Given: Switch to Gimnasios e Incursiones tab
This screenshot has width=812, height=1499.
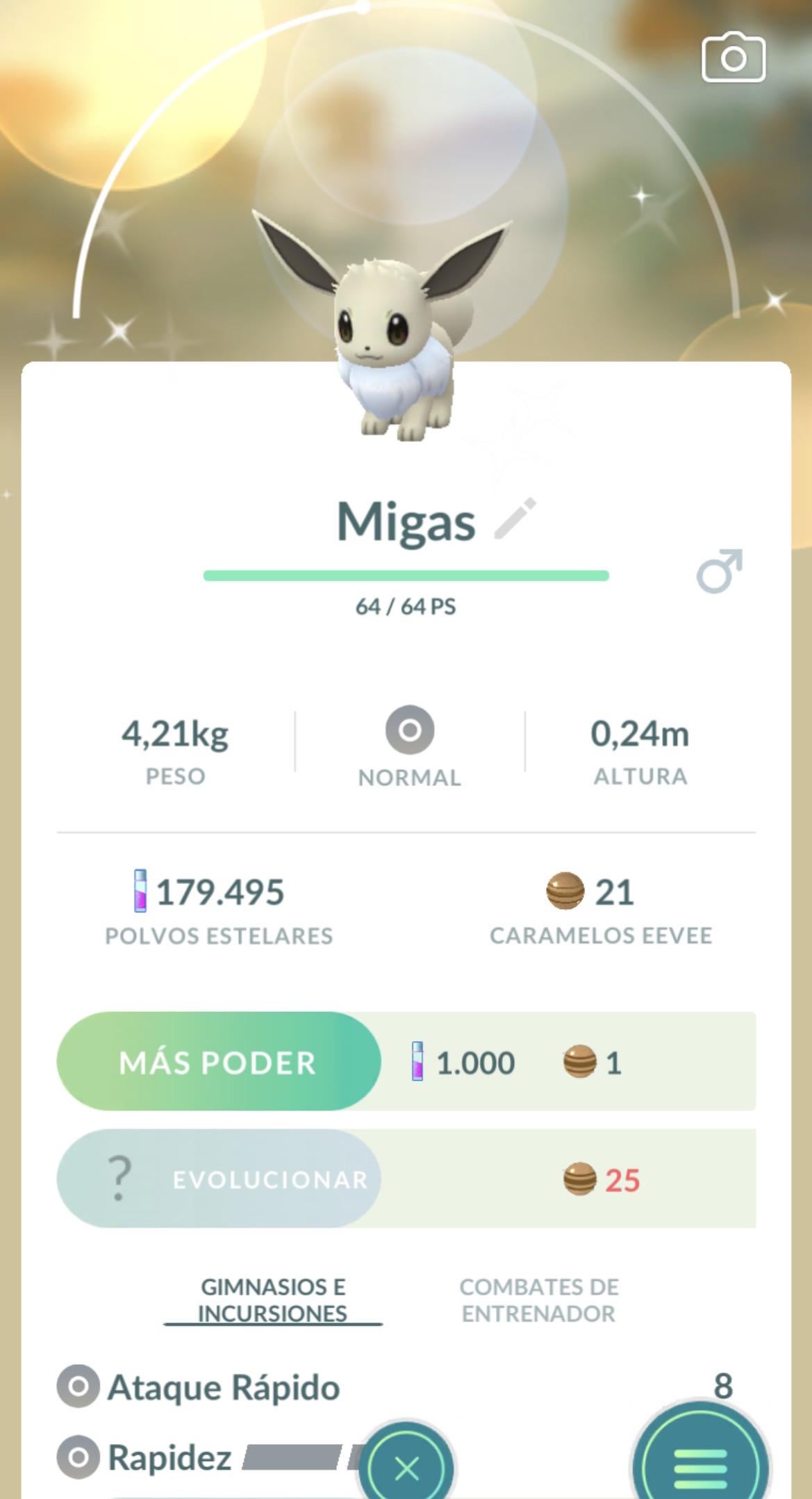Looking at the screenshot, I should pos(273,1300).
